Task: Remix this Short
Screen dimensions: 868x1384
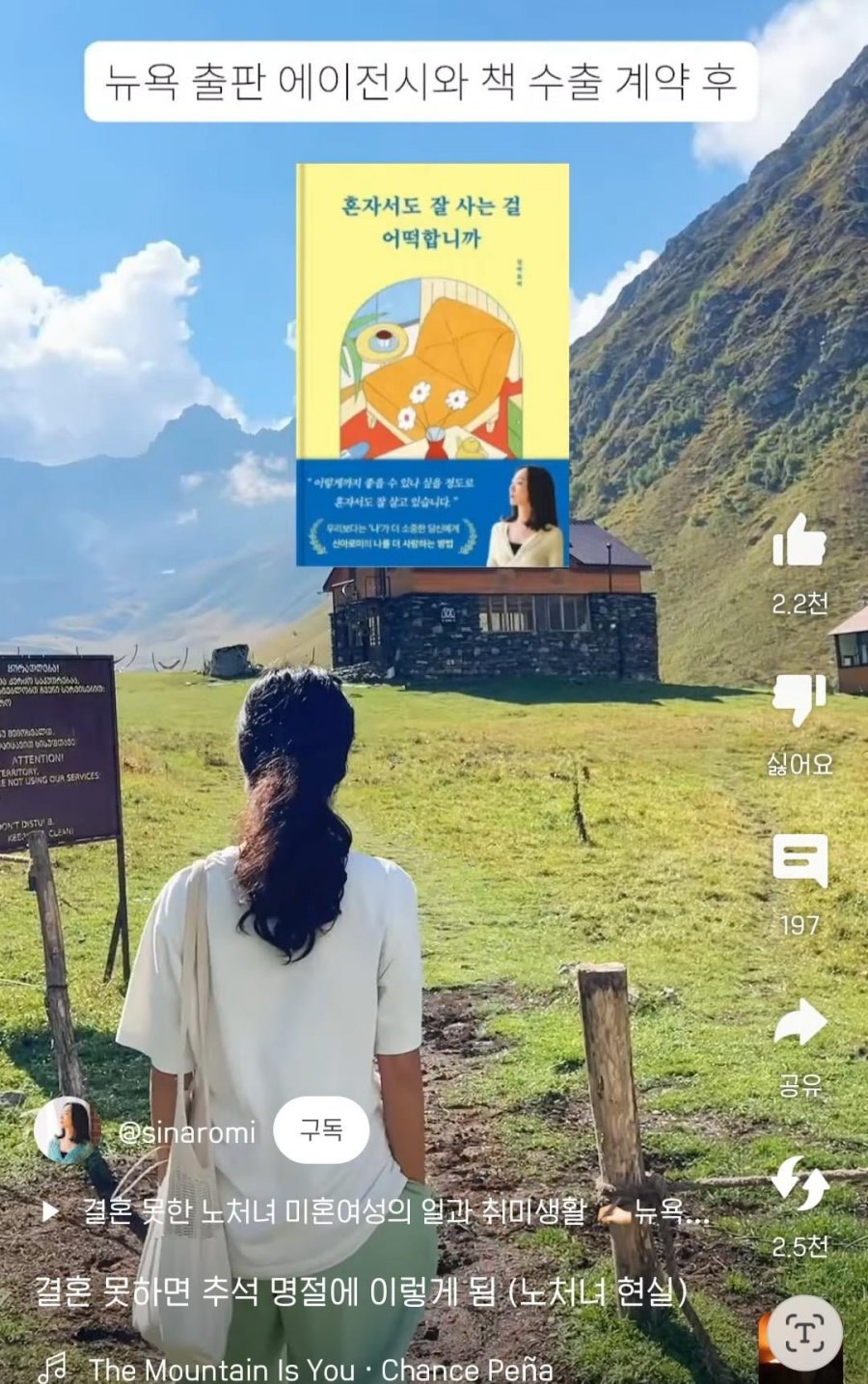Action: [x=800, y=1184]
